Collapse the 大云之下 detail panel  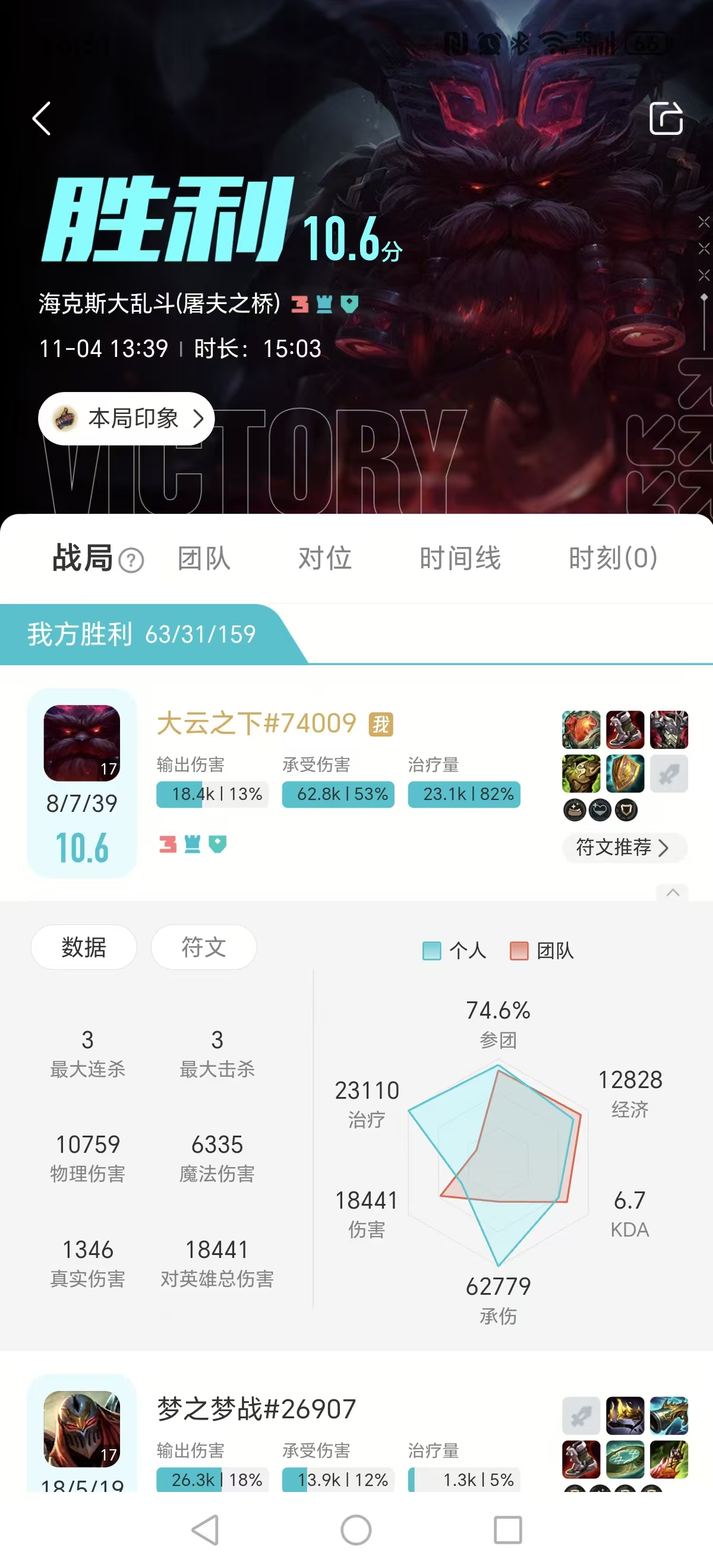click(x=672, y=892)
